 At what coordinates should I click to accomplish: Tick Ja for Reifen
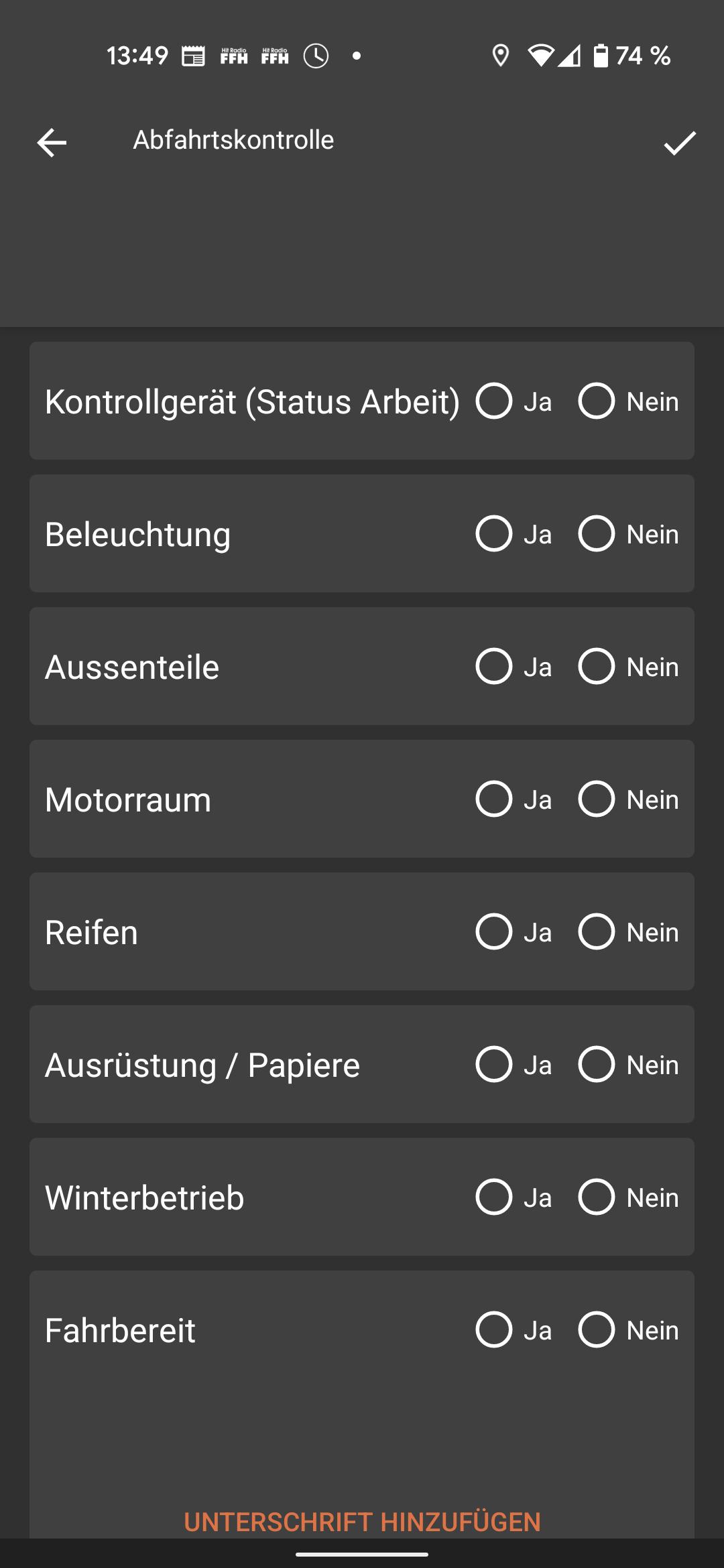pos(494,932)
